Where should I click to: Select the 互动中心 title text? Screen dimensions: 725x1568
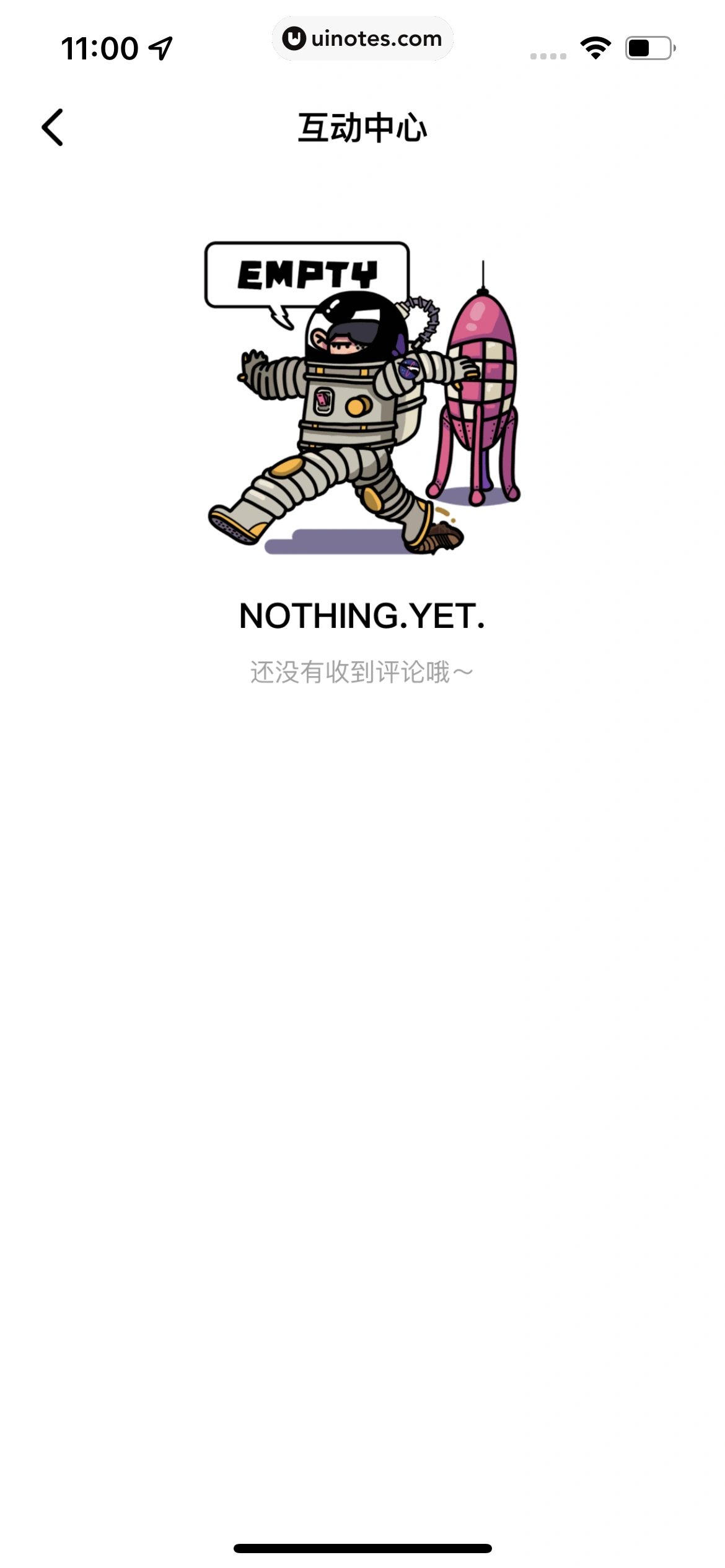click(x=362, y=127)
